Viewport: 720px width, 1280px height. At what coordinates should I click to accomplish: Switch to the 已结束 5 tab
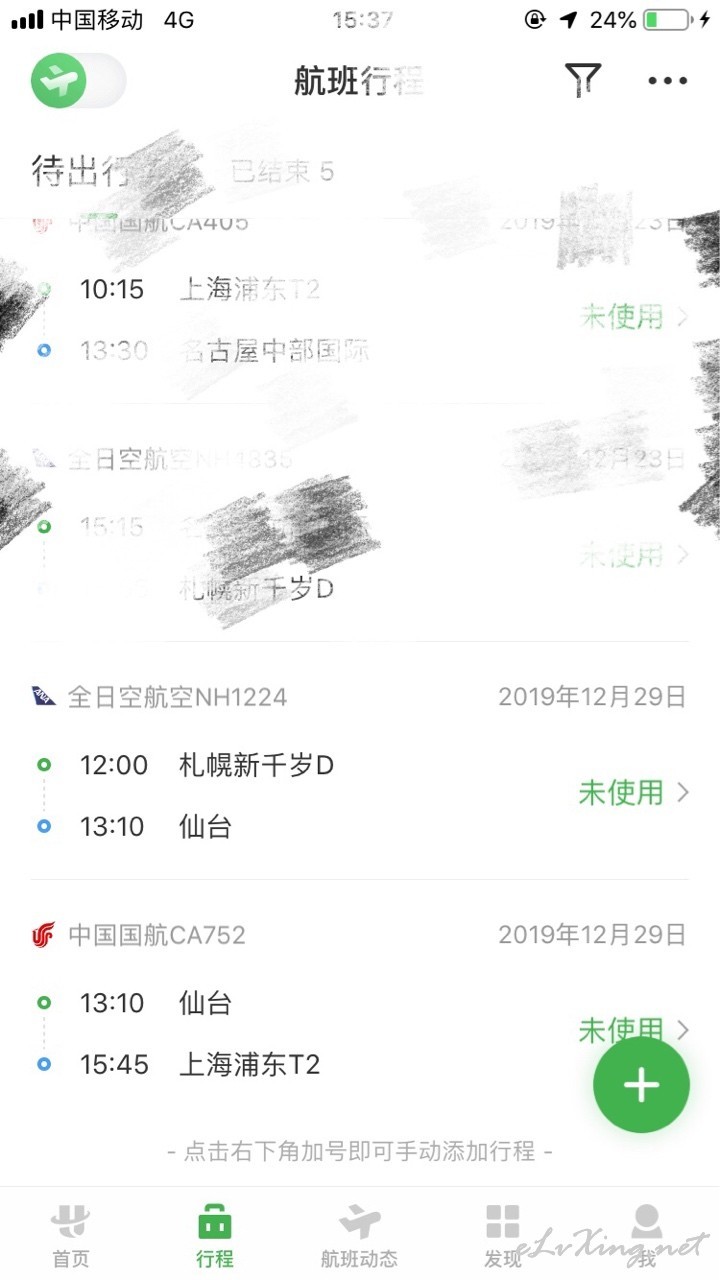point(283,171)
